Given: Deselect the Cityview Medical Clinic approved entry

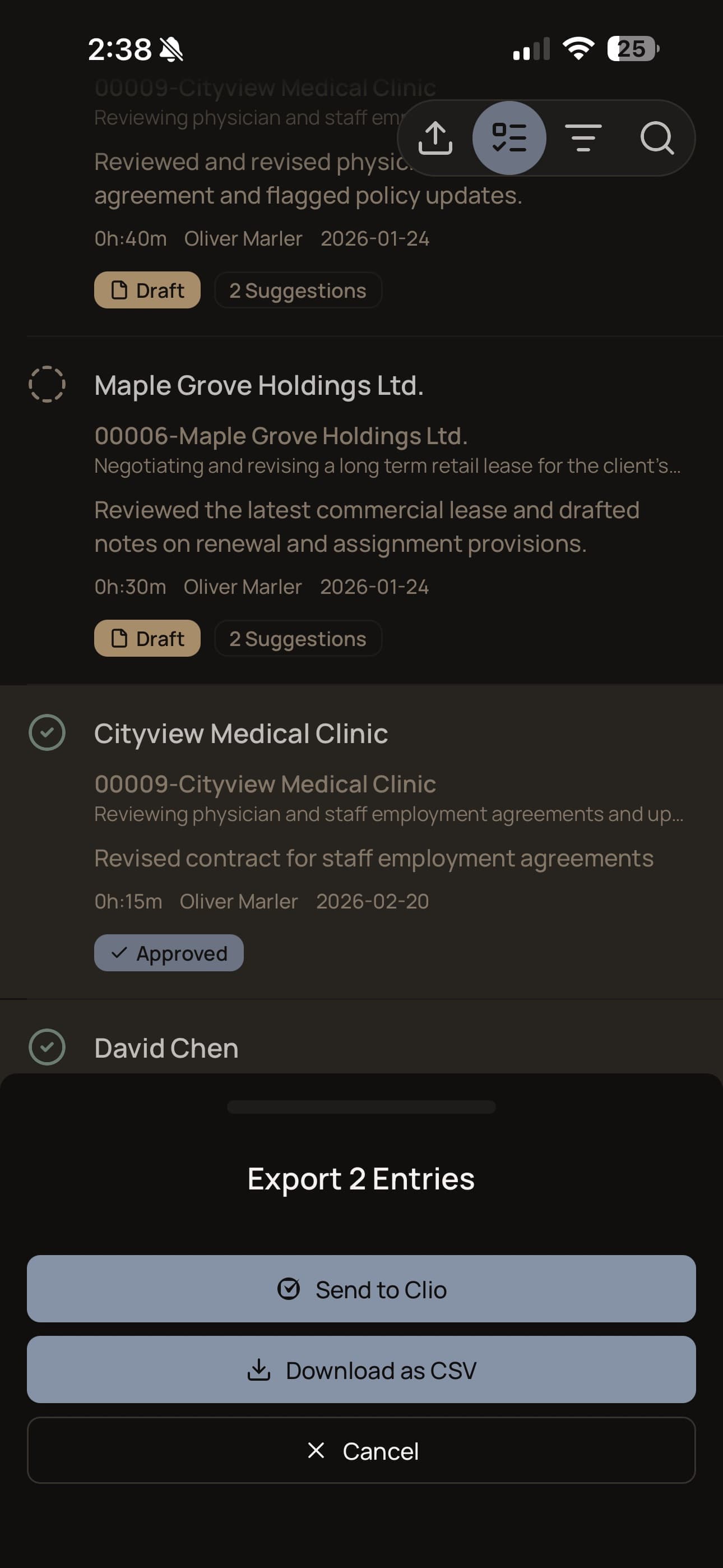Looking at the screenshot, I should point(47,732).
